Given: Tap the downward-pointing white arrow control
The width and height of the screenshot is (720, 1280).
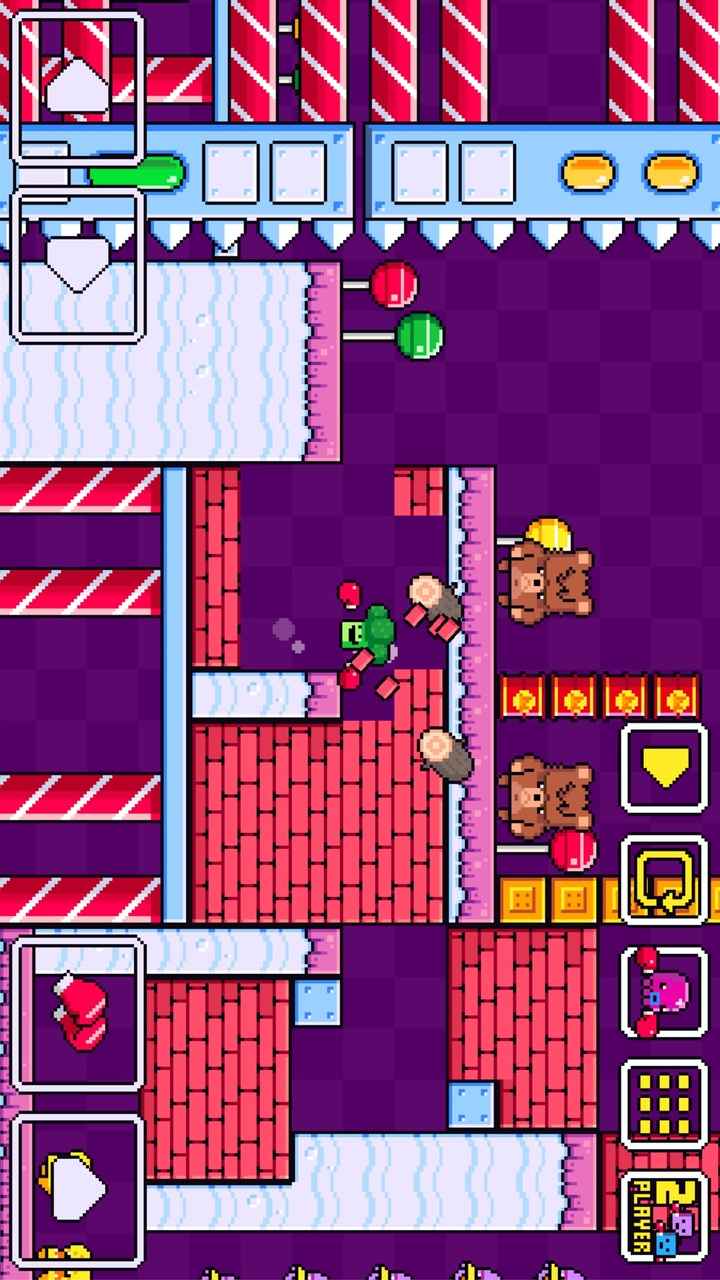Looking at the screenshot, I should pyautogui.click(x=77, y=265).
